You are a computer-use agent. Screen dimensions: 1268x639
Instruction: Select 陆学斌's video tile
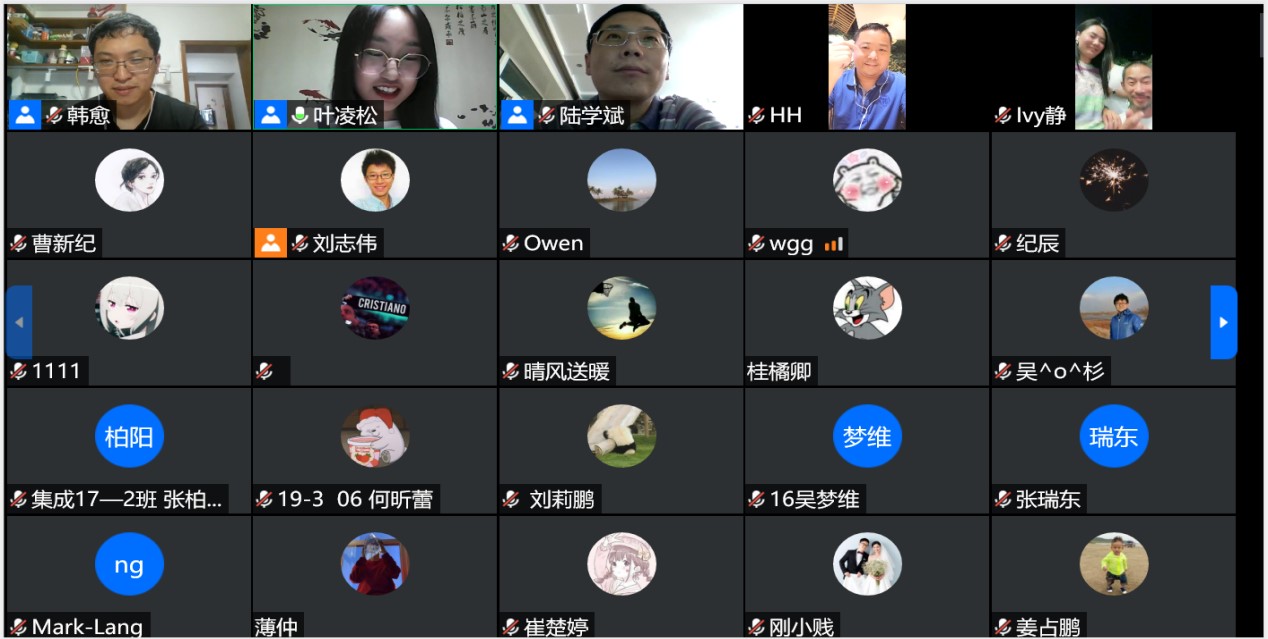click(x=621, y=67)
